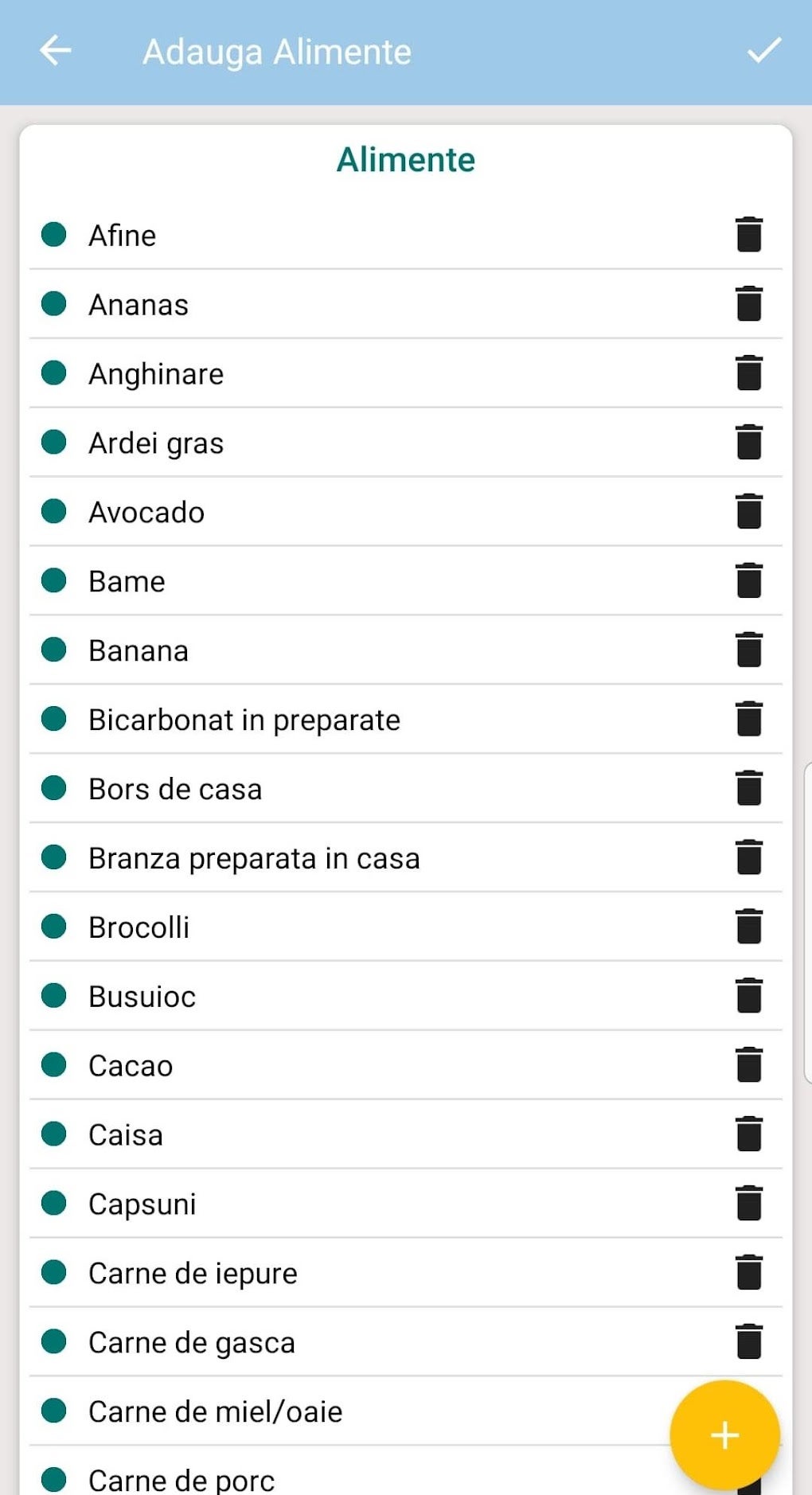Screen dimensions: 812x1495
Task: Go back using the arrow icon
Action: pos(55,51)
